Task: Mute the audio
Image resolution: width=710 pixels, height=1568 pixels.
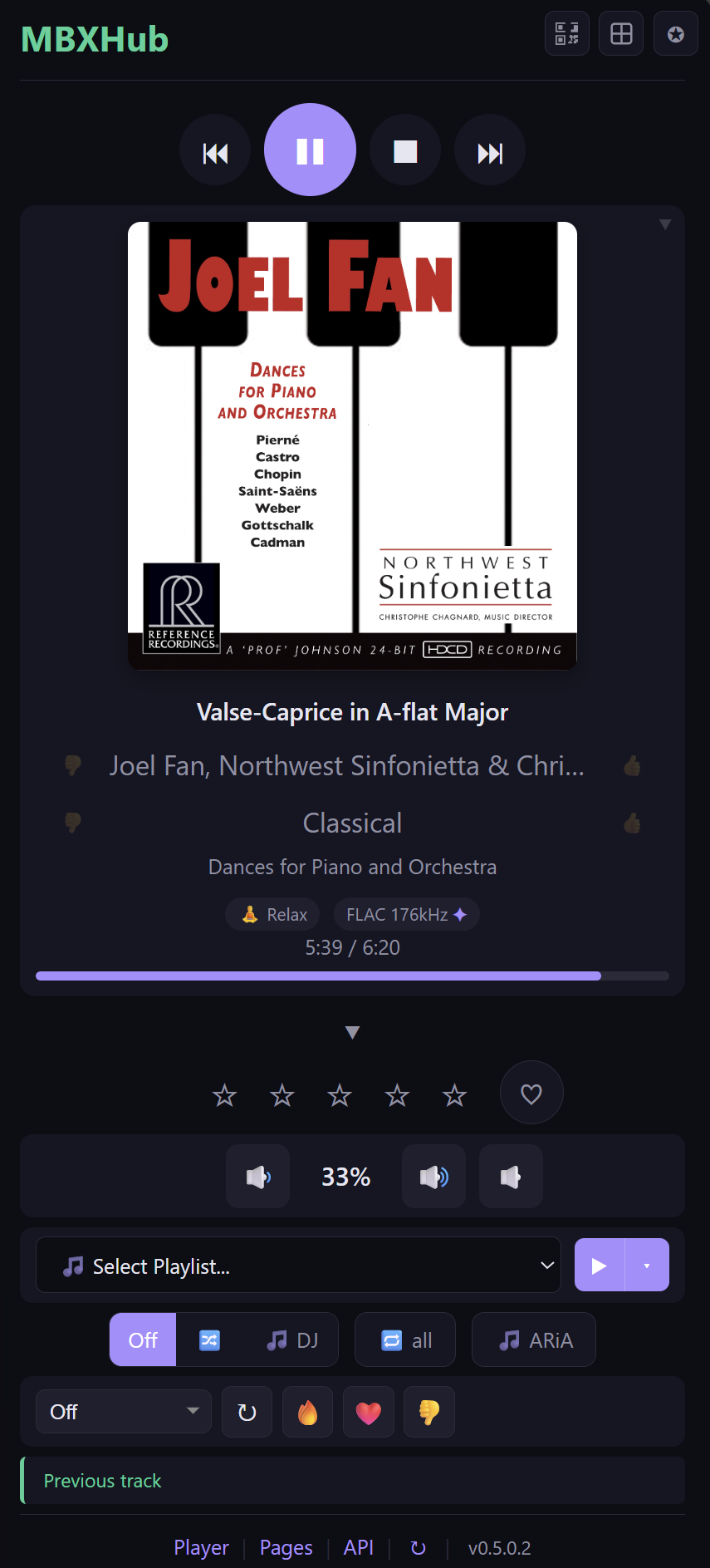Action: pyautogui.click(x=511, y=1177)
